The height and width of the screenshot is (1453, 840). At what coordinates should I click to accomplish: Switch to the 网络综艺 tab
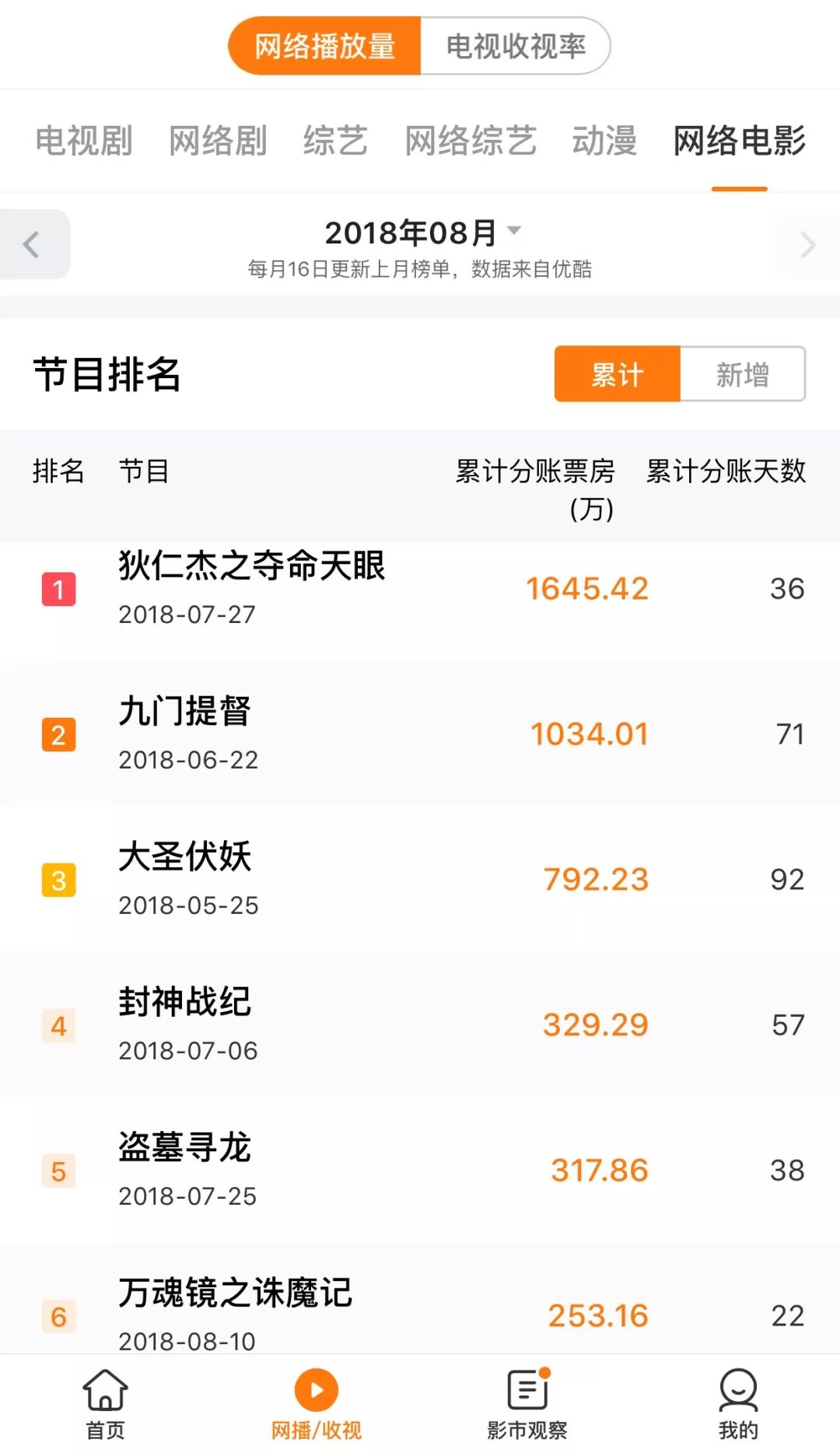coord(471,141)
